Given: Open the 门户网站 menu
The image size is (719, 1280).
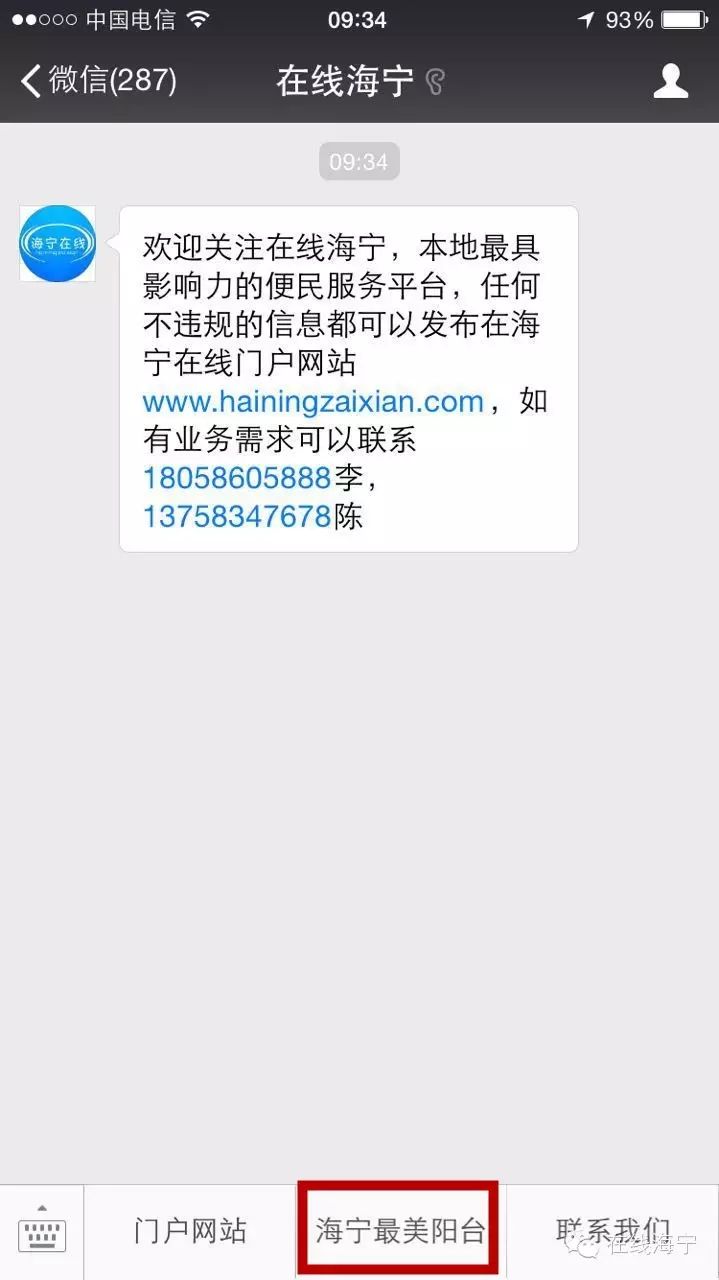Looking at the screenshot, I should point(190,1231).
